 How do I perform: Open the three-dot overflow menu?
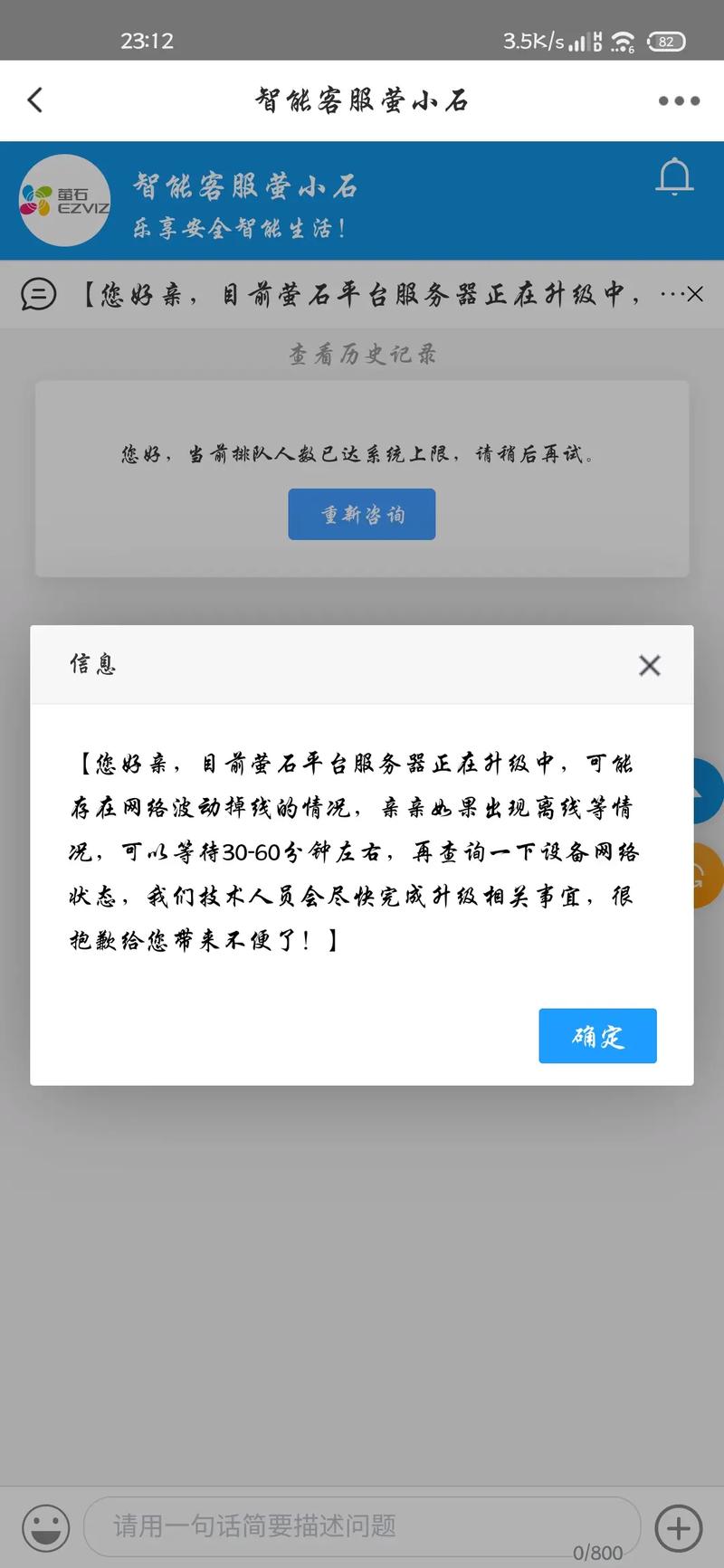click(x=679, y=100)
